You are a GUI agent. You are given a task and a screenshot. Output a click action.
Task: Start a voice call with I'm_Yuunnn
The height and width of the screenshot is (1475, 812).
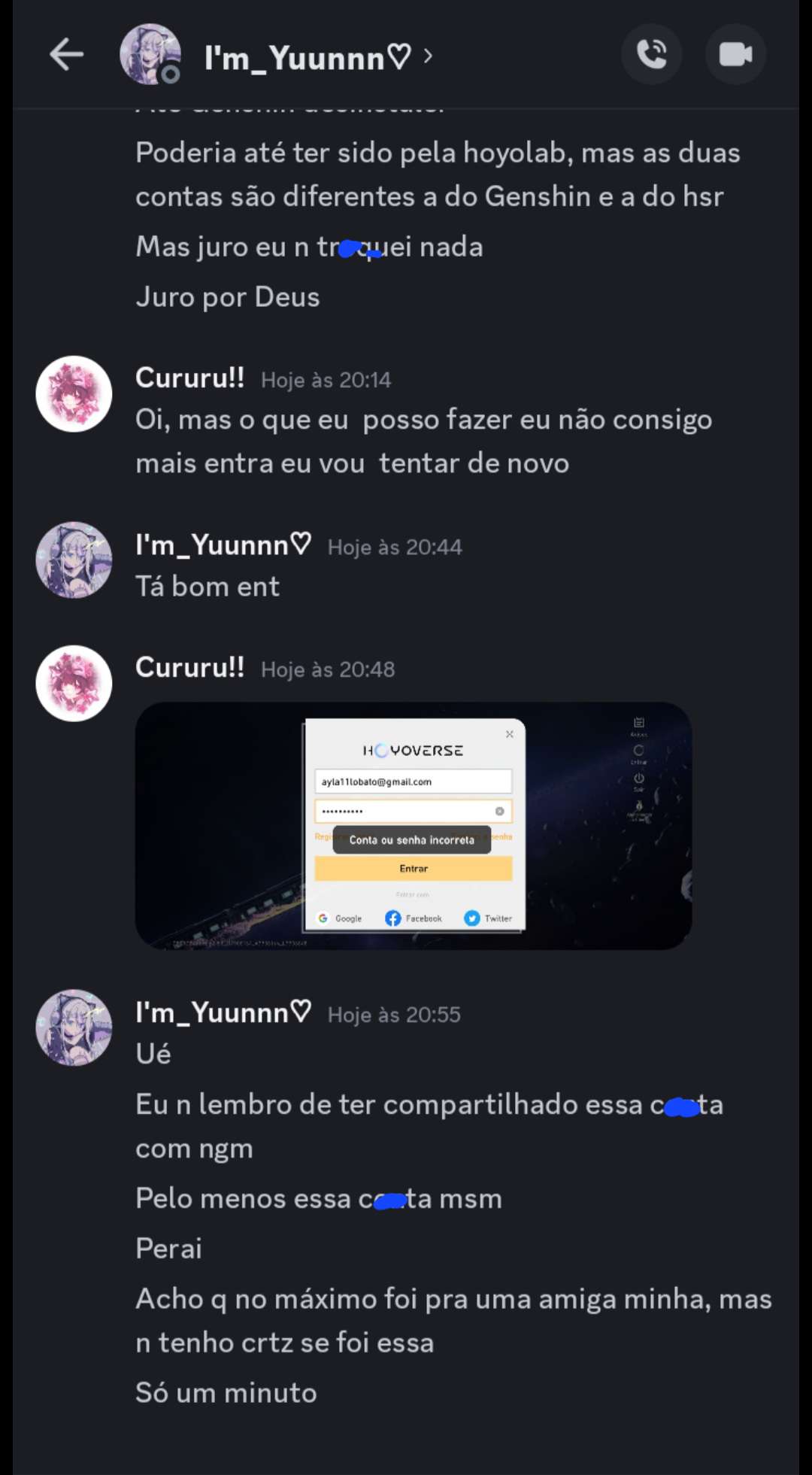pos(651,55)
